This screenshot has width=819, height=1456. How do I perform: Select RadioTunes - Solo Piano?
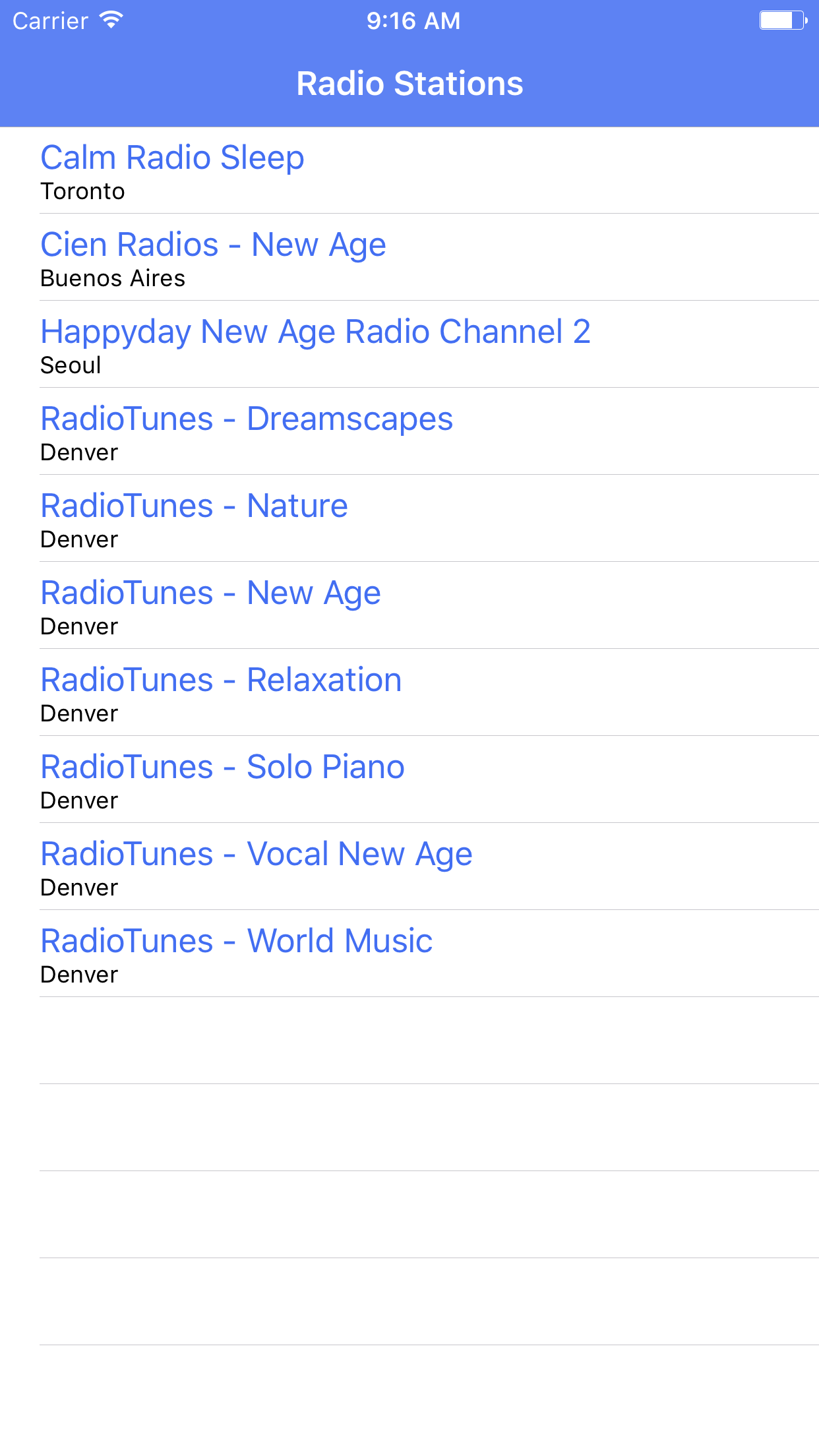[x=409, y=779]
